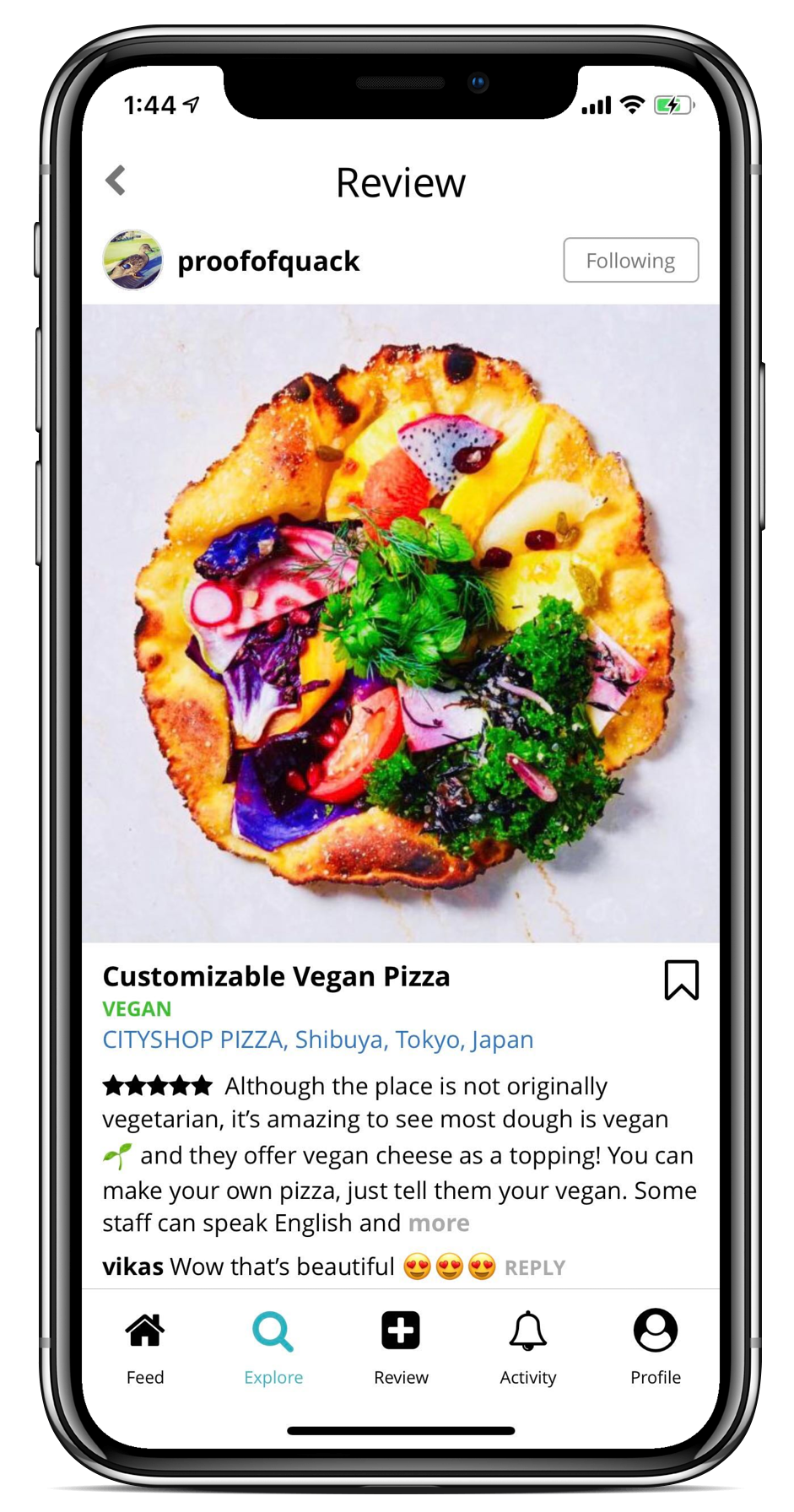This screenshot has height=1512, width=794.
Task: Go back from the Review screen
Action: pyautogui.click(x=116, y=181)
